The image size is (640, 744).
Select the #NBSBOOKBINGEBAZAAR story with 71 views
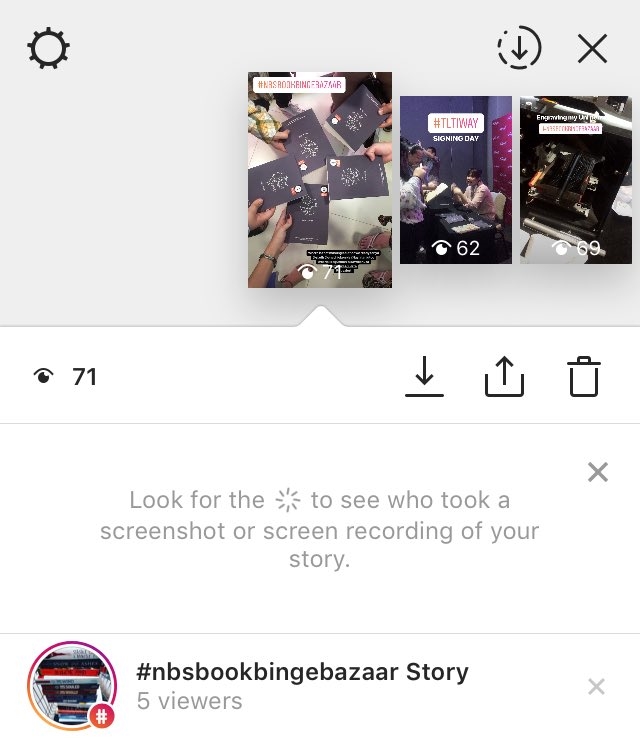click(x=320, y=180)
